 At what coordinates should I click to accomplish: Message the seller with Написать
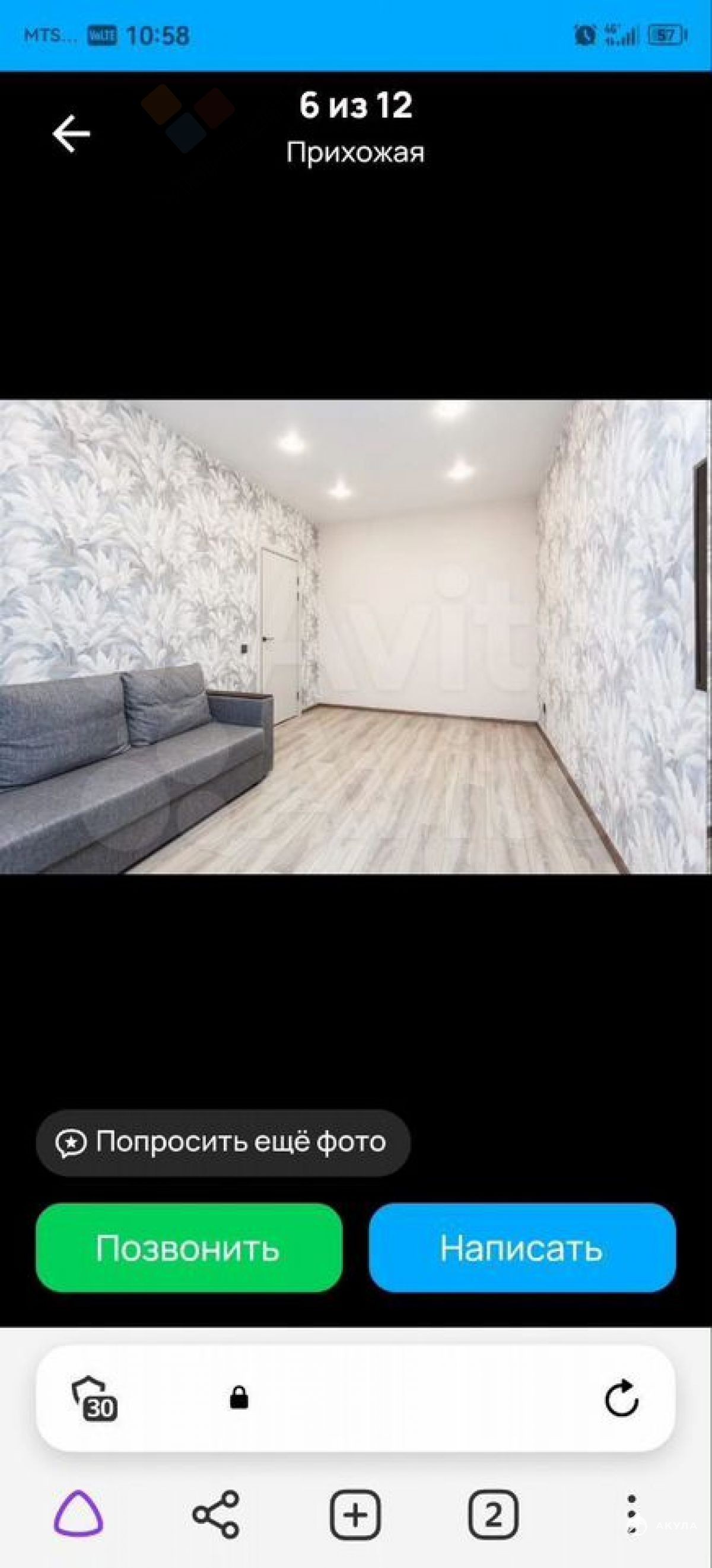[522, 1248]
